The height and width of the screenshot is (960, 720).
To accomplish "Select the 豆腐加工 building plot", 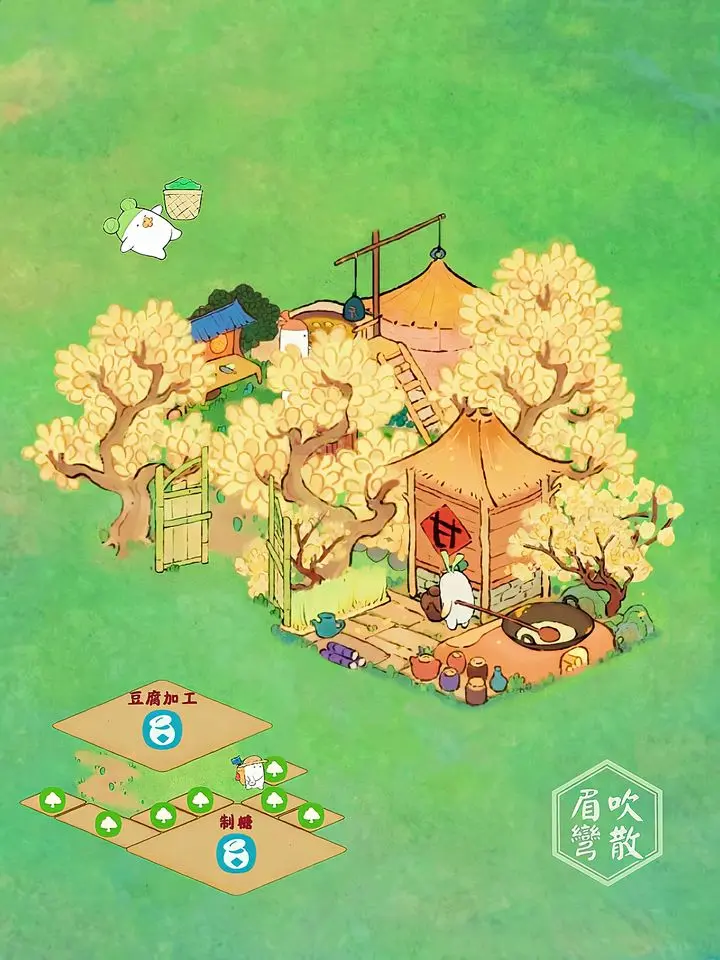I will point(161,727).
